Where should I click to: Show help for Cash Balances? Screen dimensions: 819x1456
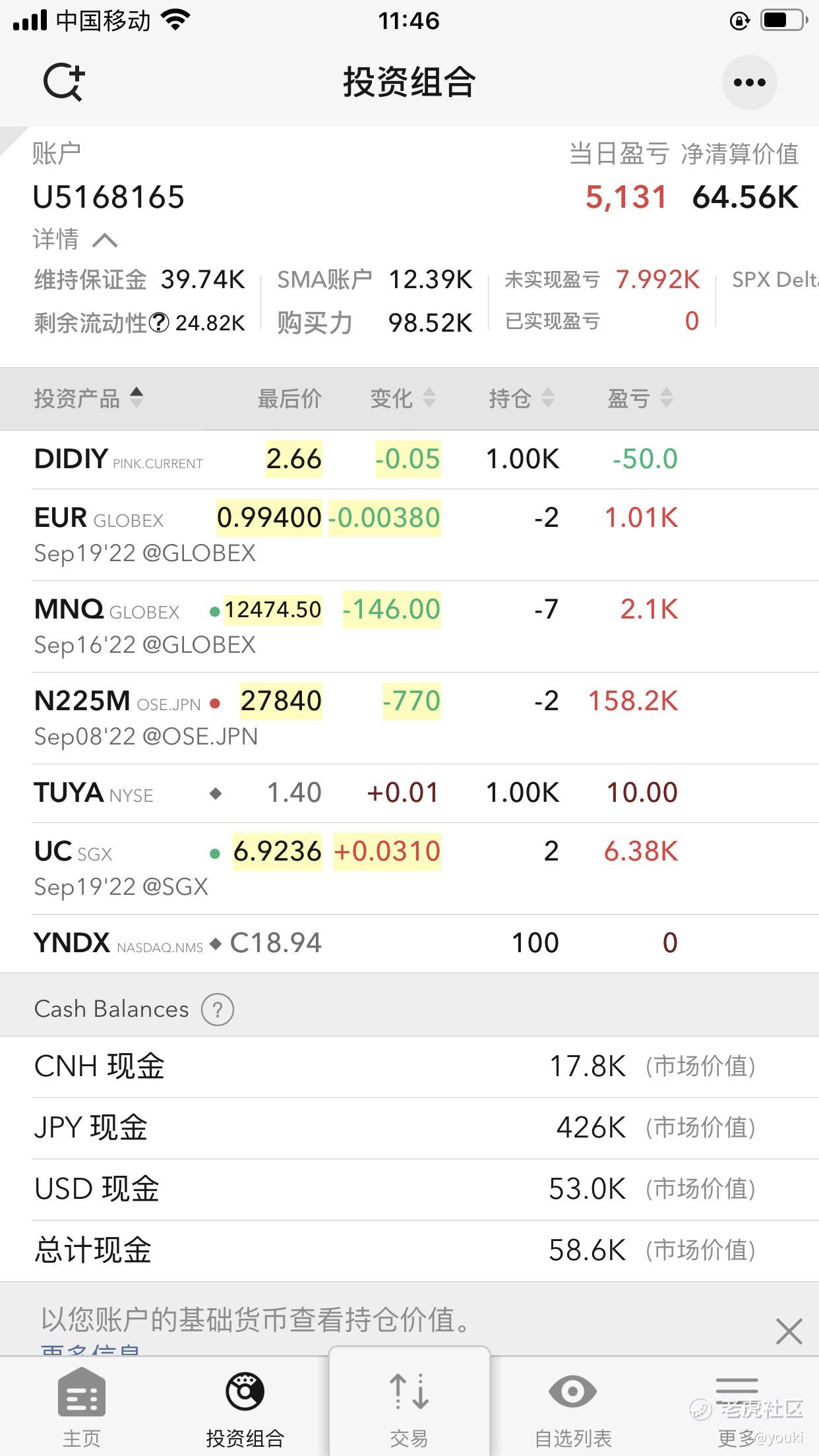tap(218, 1010)
